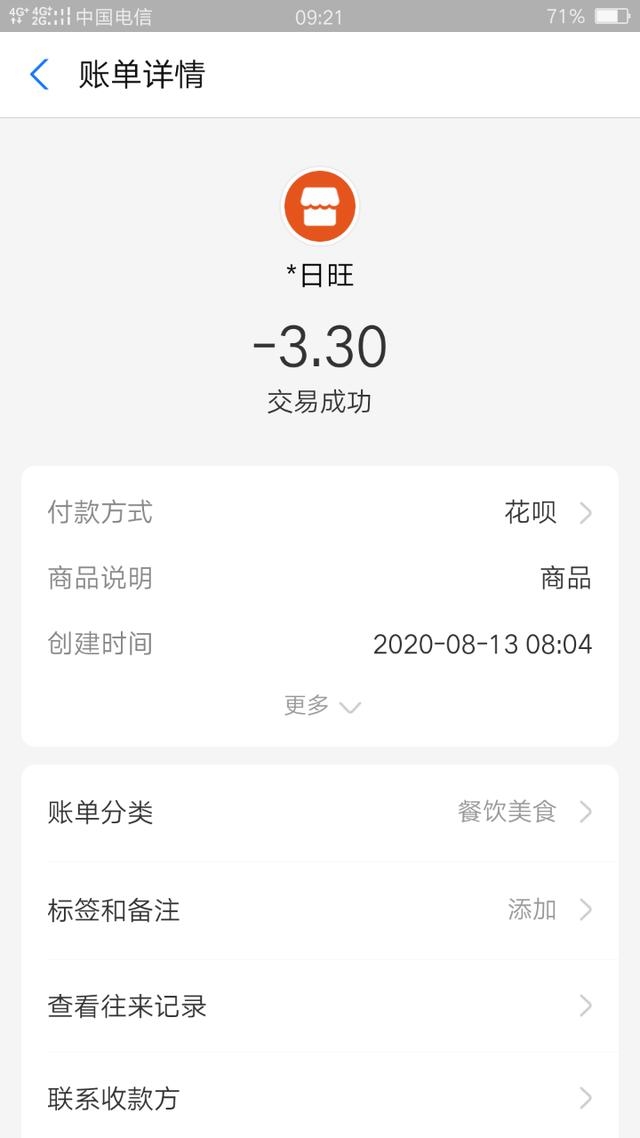Open 查看往来记录
640x1138 pixels.
[319, 1007]
